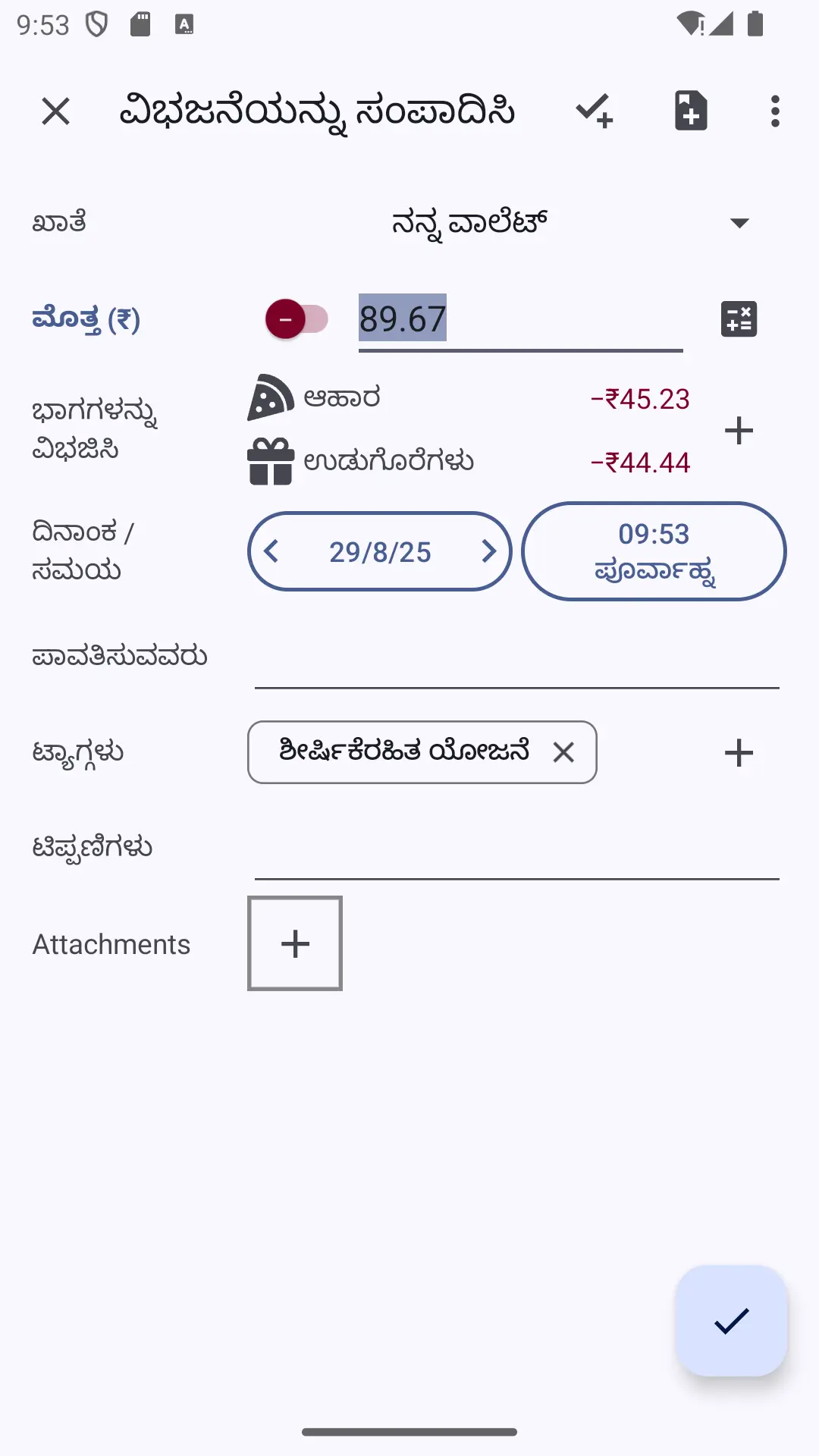
Task: Open the three-dot overflow menu
Action: pos(774,111)
